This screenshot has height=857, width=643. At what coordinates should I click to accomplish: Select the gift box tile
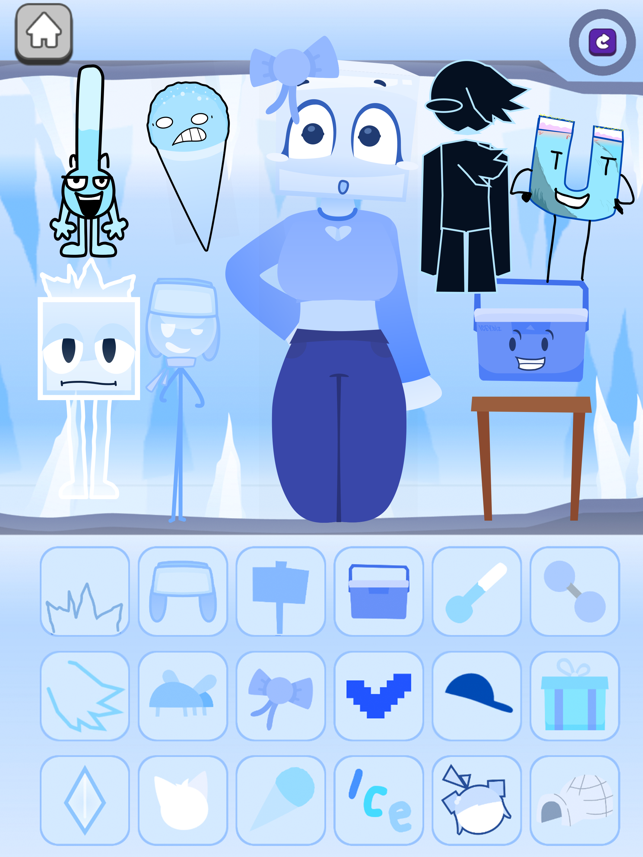(575, 696)
